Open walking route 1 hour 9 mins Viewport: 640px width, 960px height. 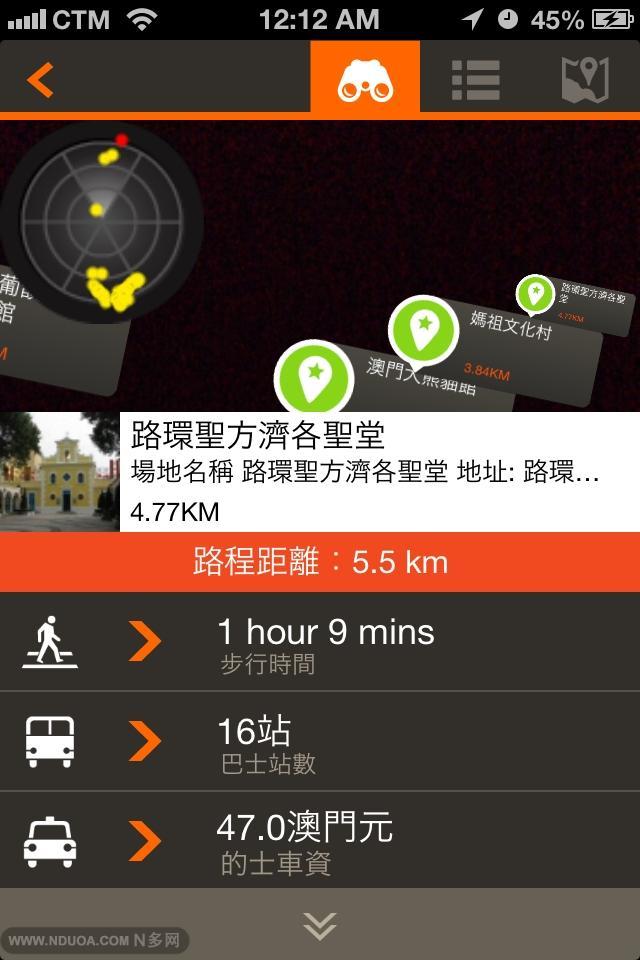[x=320, y=641]
